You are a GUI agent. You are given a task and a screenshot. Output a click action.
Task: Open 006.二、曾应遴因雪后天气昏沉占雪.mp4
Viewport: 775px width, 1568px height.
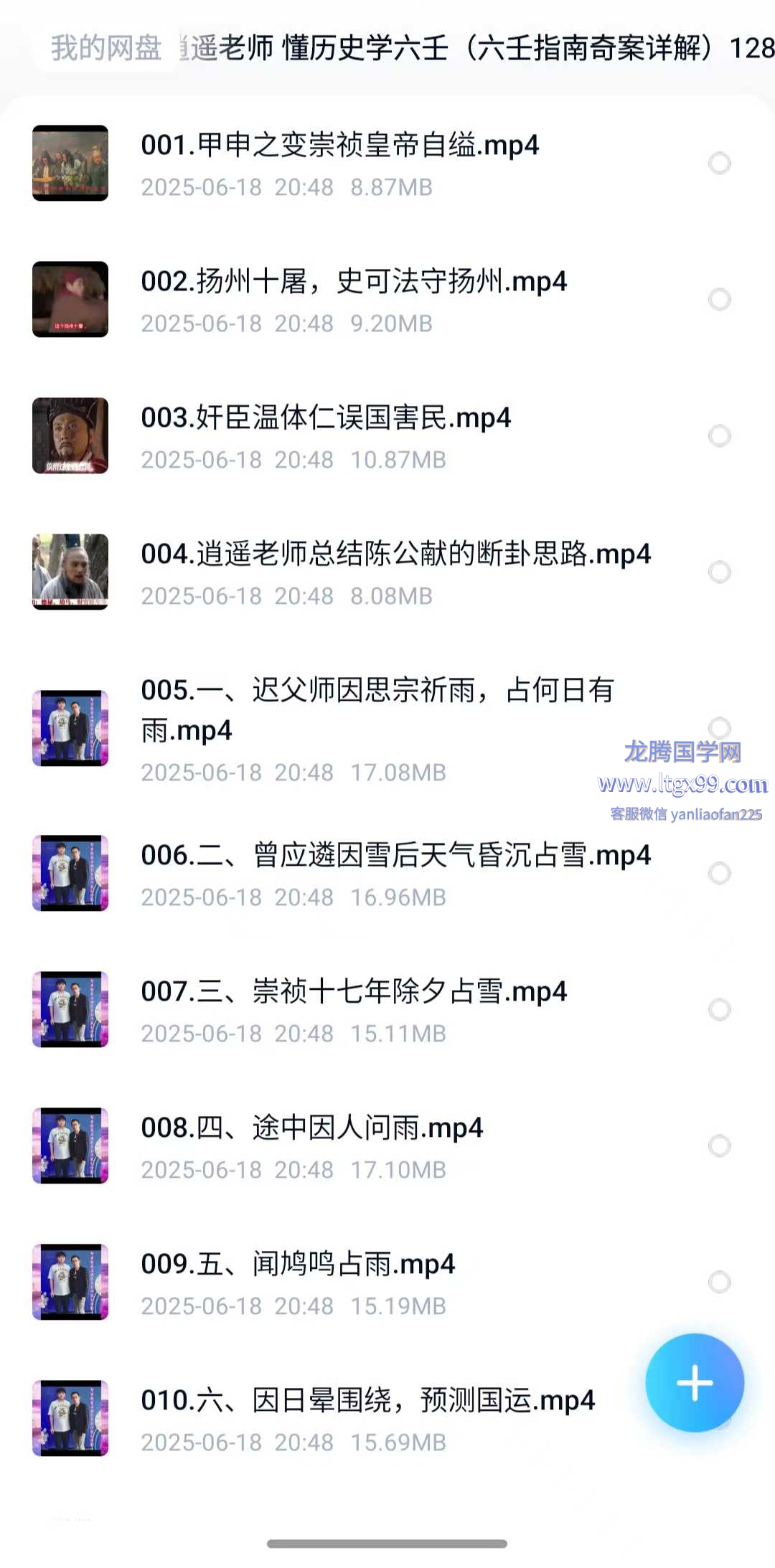tap(395, 856)
